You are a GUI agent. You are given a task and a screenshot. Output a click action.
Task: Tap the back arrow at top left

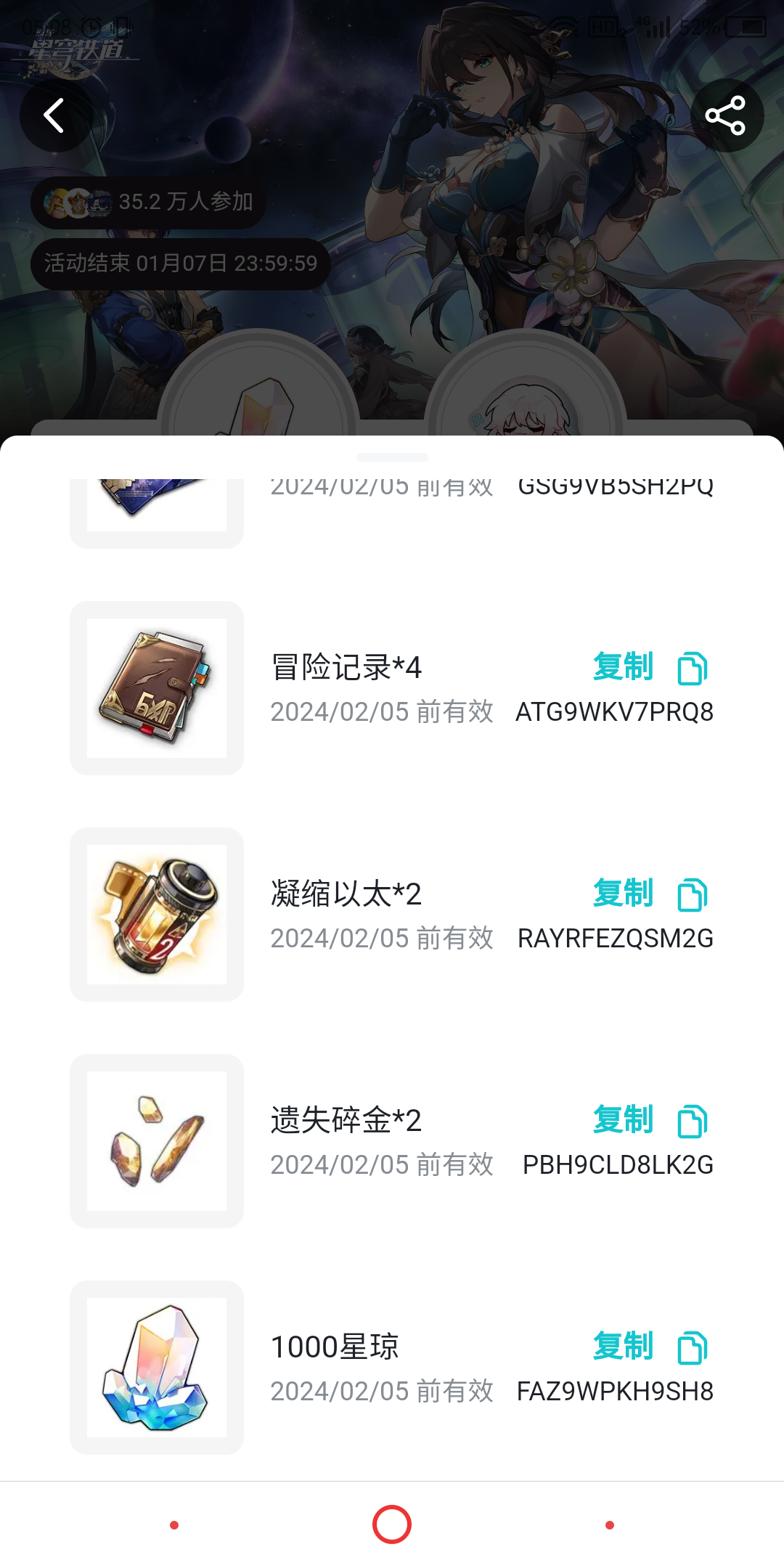[x=53, y=116]
